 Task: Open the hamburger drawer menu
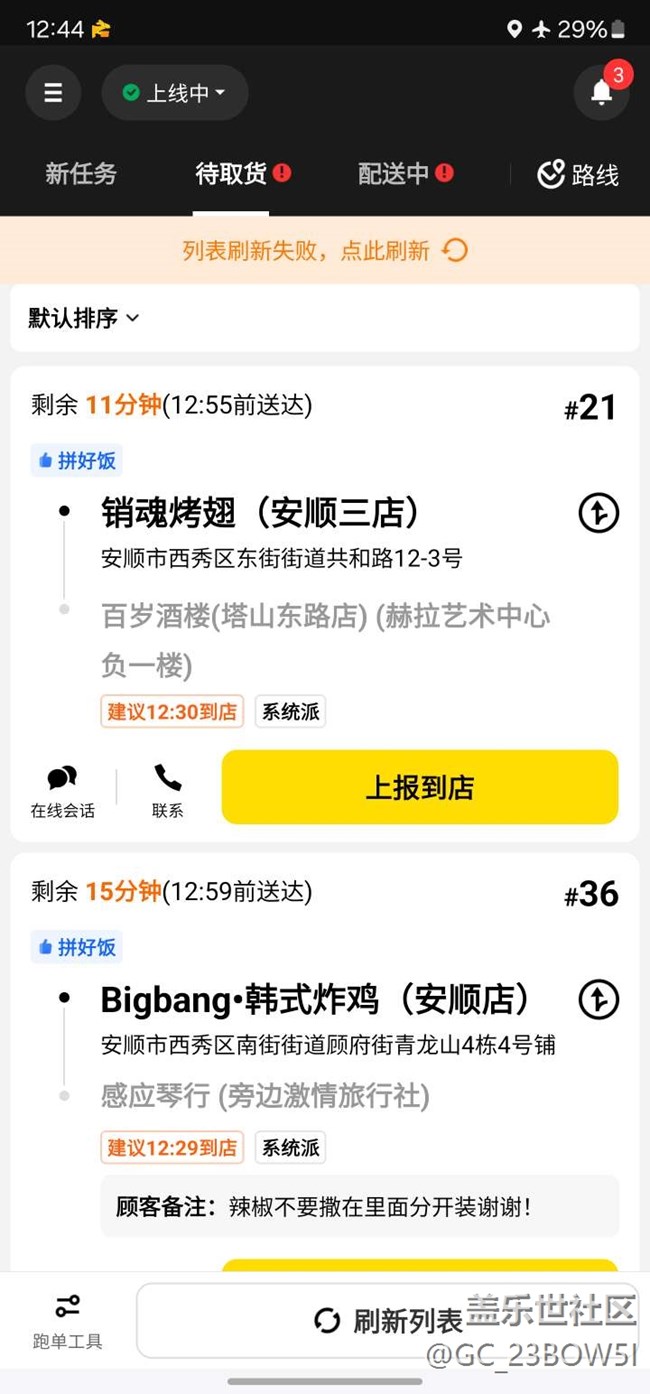pos(53,93)
